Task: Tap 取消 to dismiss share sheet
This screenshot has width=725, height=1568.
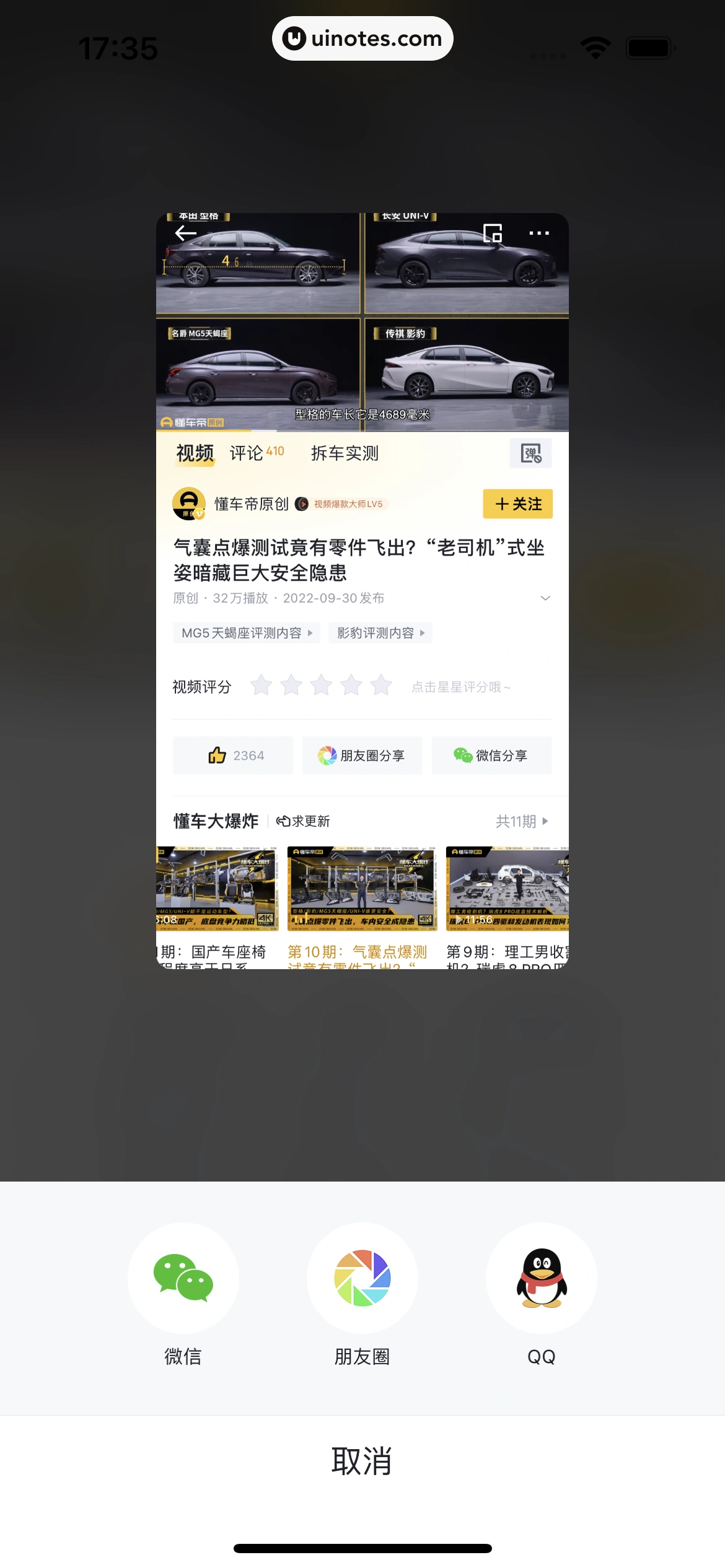Action: pyautogui.click(x=362, y=1461)
